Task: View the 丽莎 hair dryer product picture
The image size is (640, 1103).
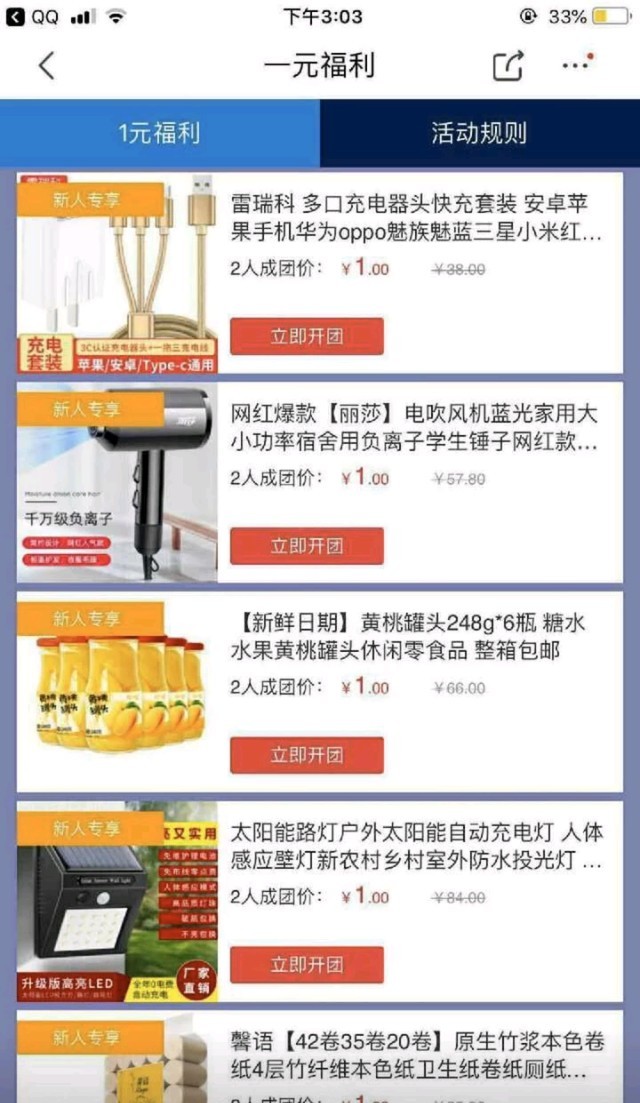Action: pyautogui.click(x=118, y=483)
